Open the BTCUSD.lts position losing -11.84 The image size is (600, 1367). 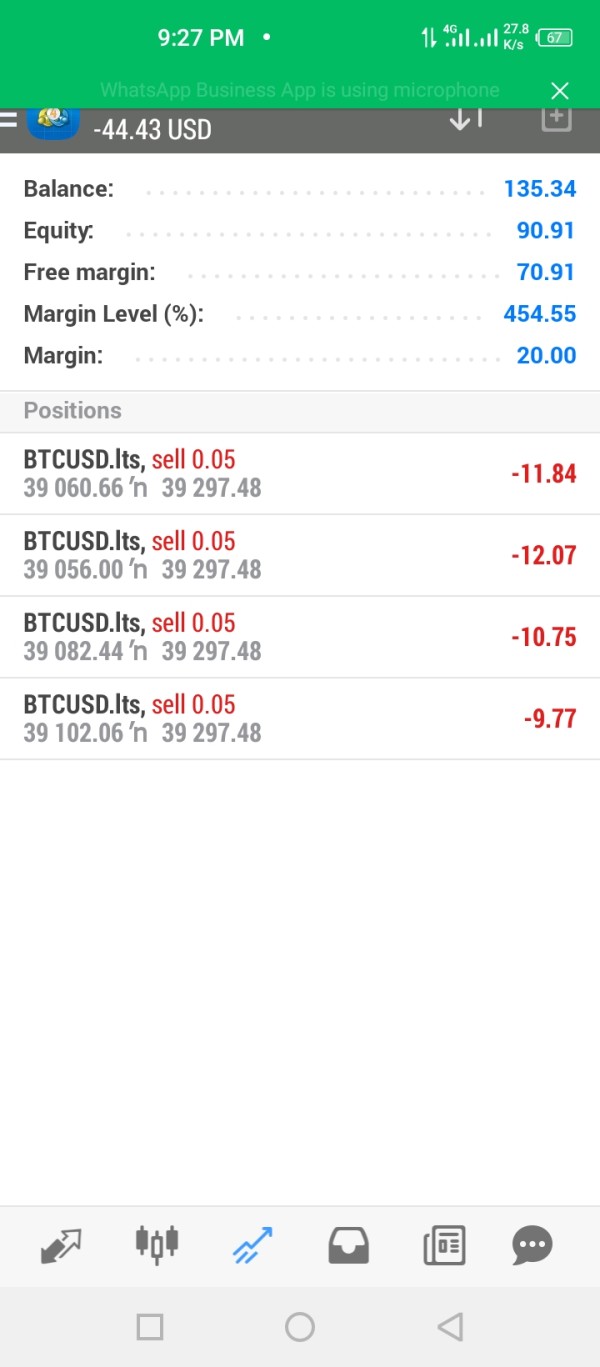(300, 474)
